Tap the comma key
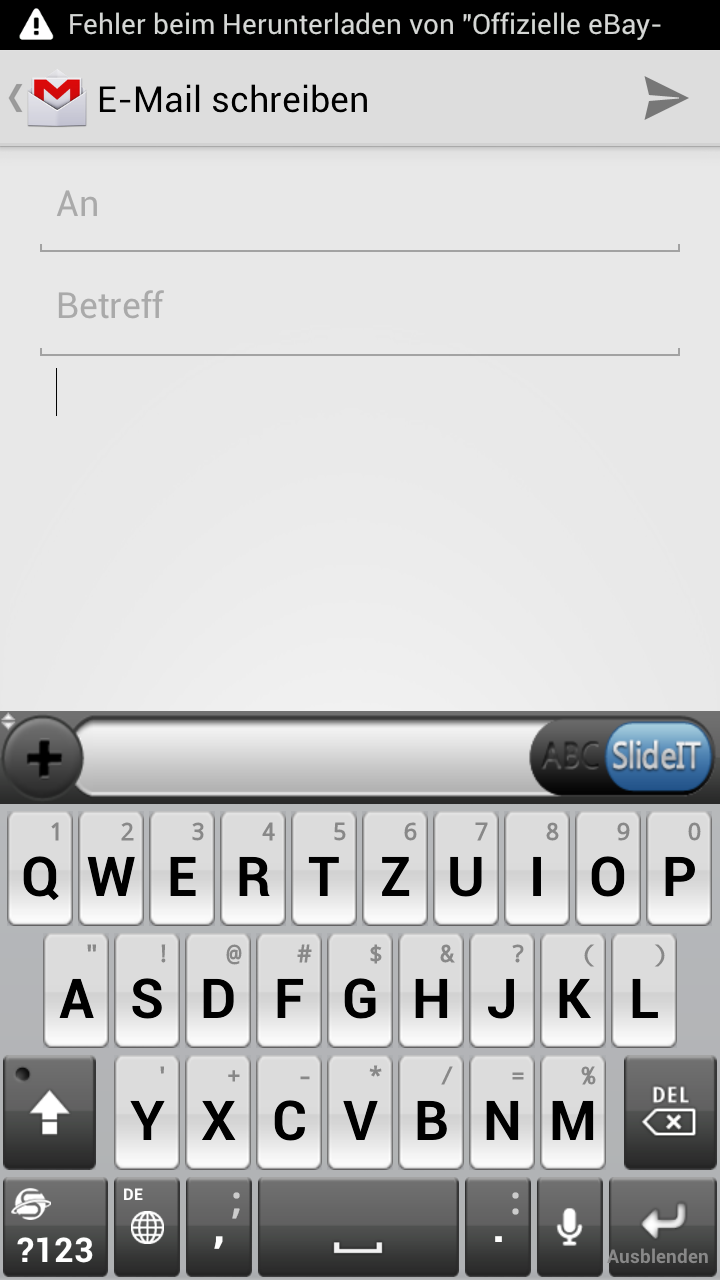 219,1227
